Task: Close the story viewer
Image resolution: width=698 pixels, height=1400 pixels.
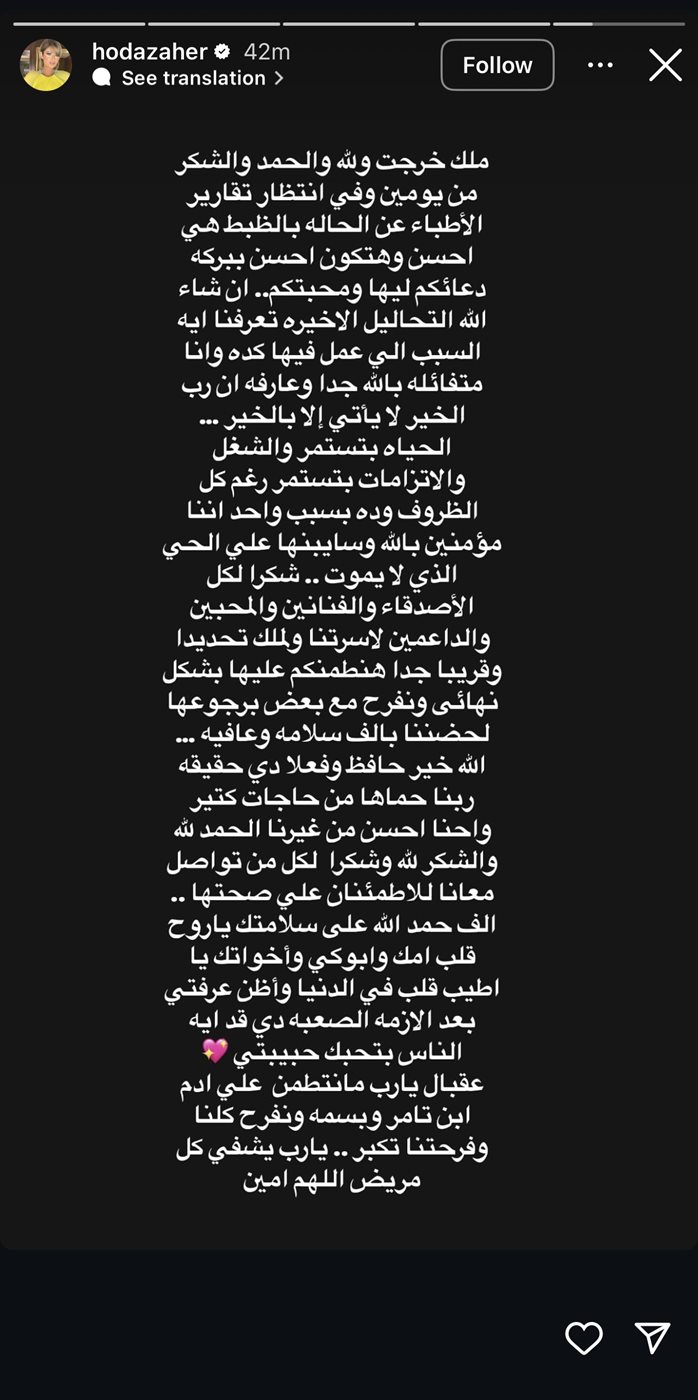Action: pyautogui.click(x=665, y=65)
